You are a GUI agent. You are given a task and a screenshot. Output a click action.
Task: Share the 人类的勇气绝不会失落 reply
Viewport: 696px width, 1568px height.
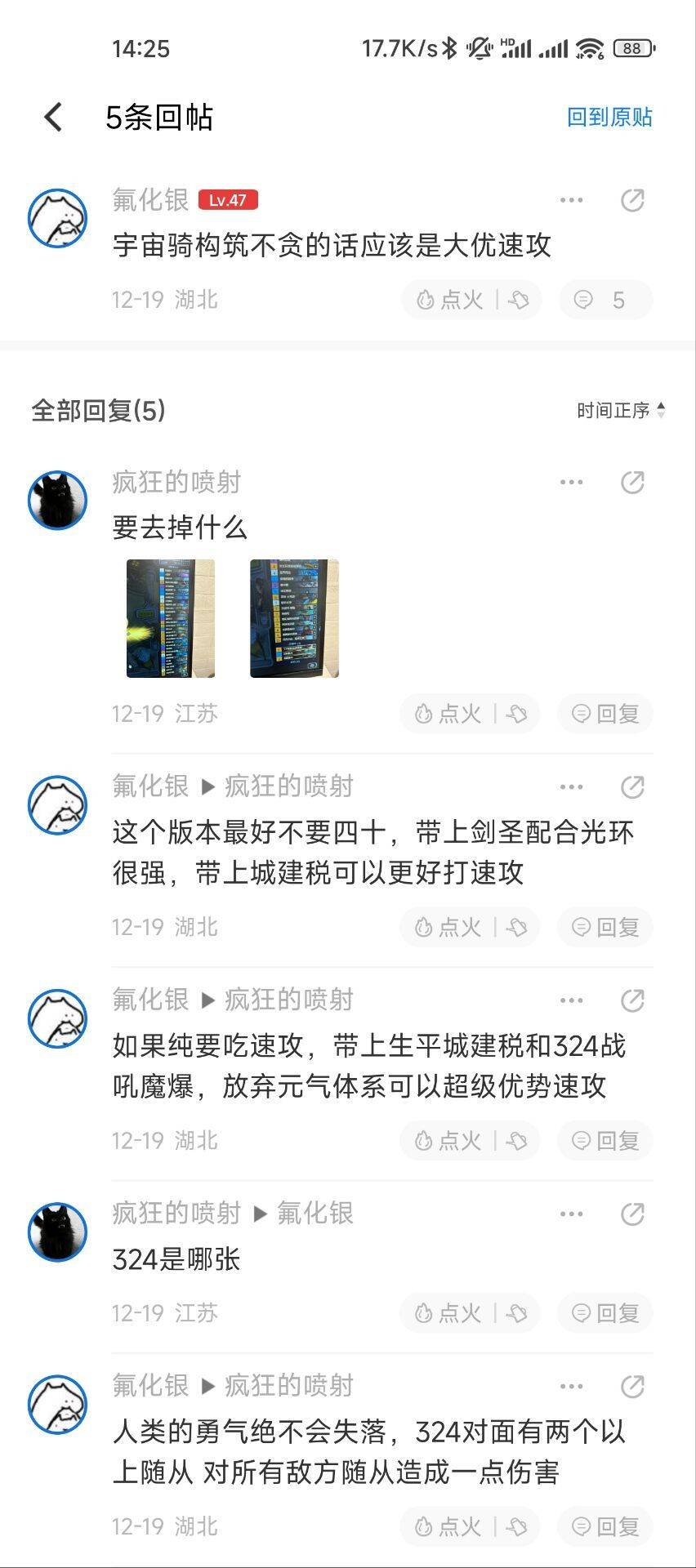pos(632,1386)
